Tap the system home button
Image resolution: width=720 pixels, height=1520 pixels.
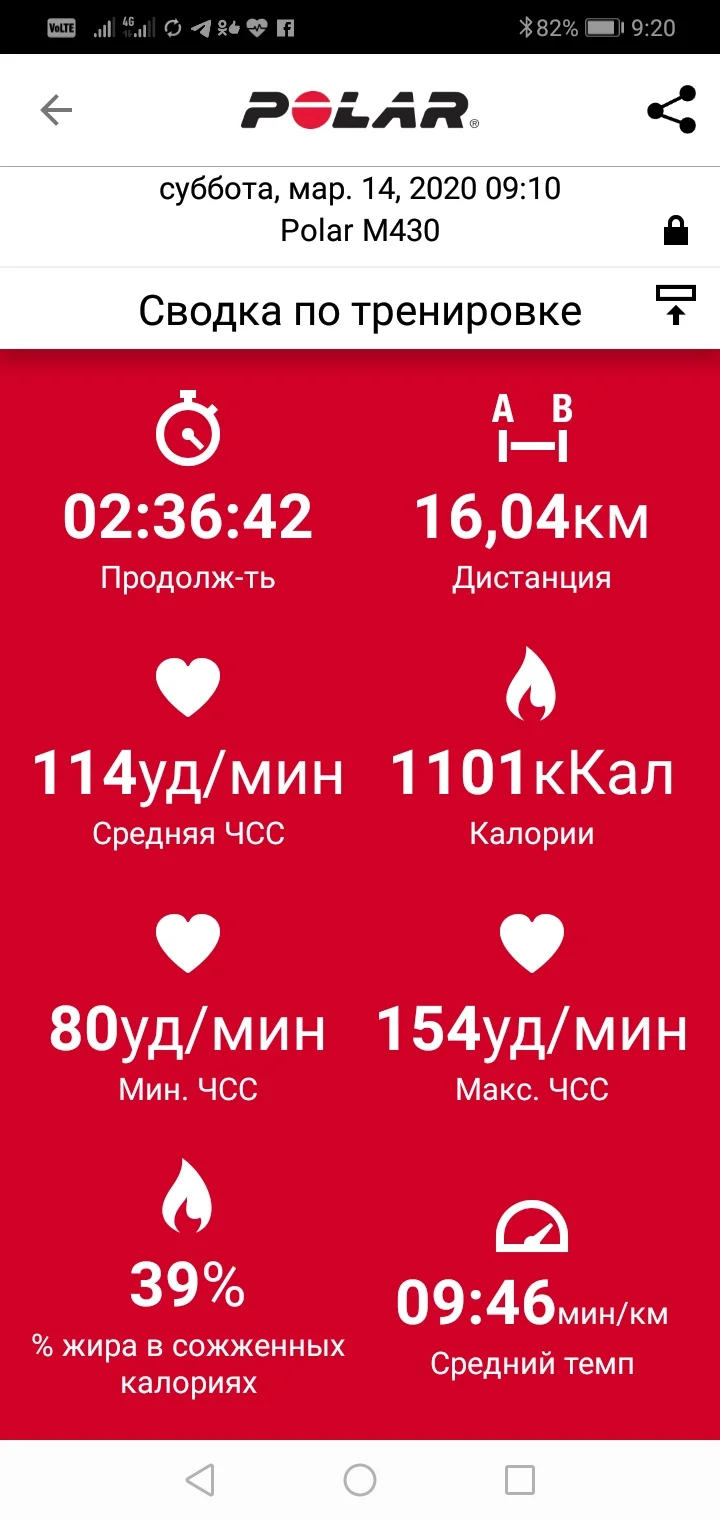360,1479
